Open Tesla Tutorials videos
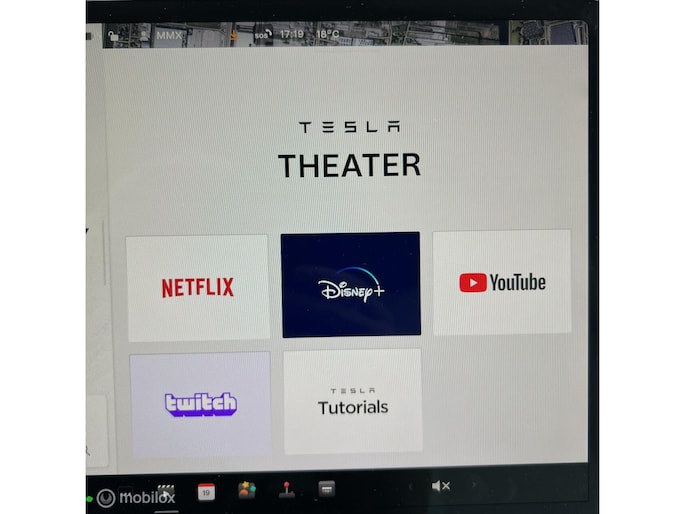Viewport: 685px width, 514px height. click(352, 401)
